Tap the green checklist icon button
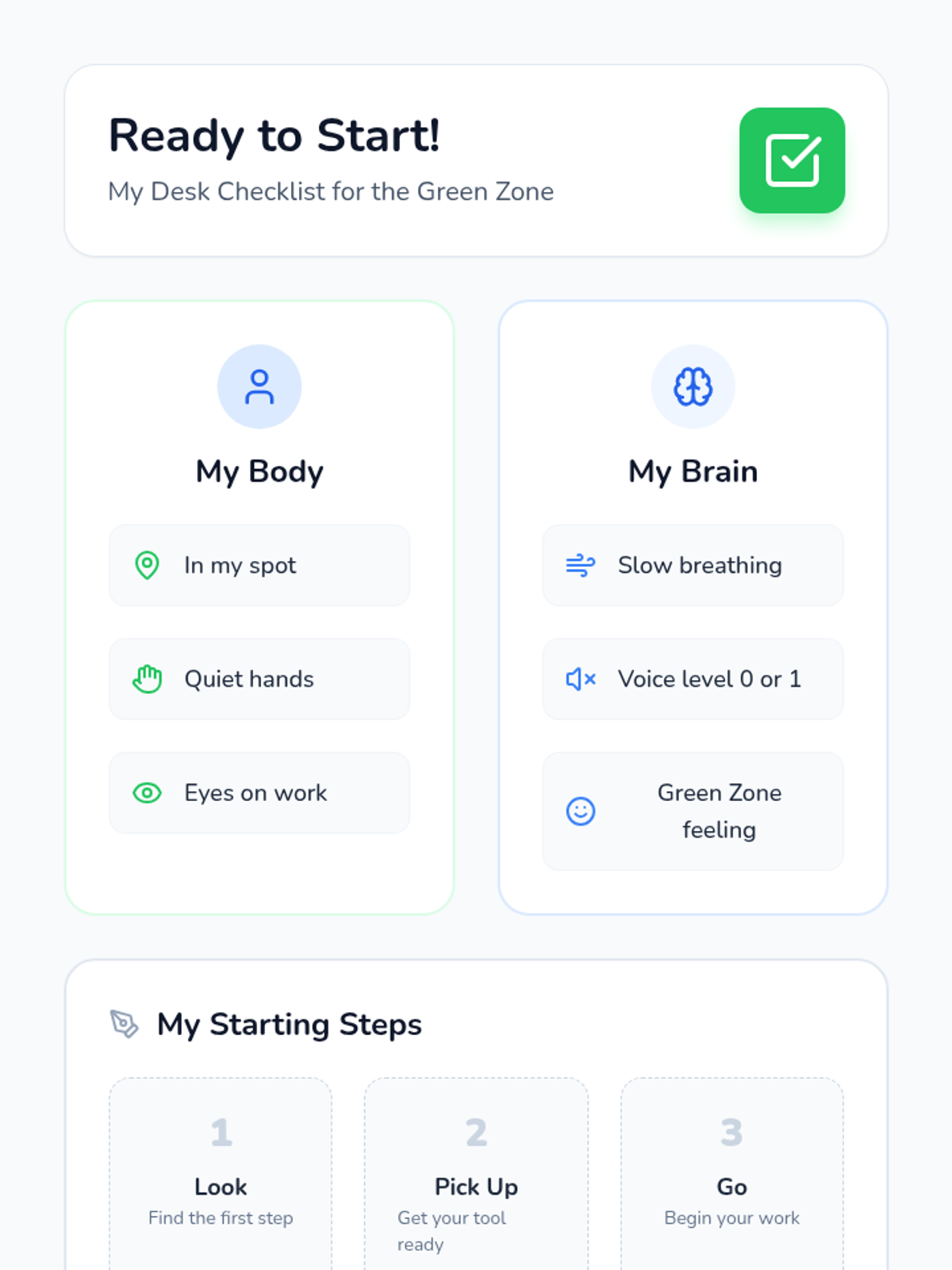This screenshot has height=1270, width=952. 792,160
